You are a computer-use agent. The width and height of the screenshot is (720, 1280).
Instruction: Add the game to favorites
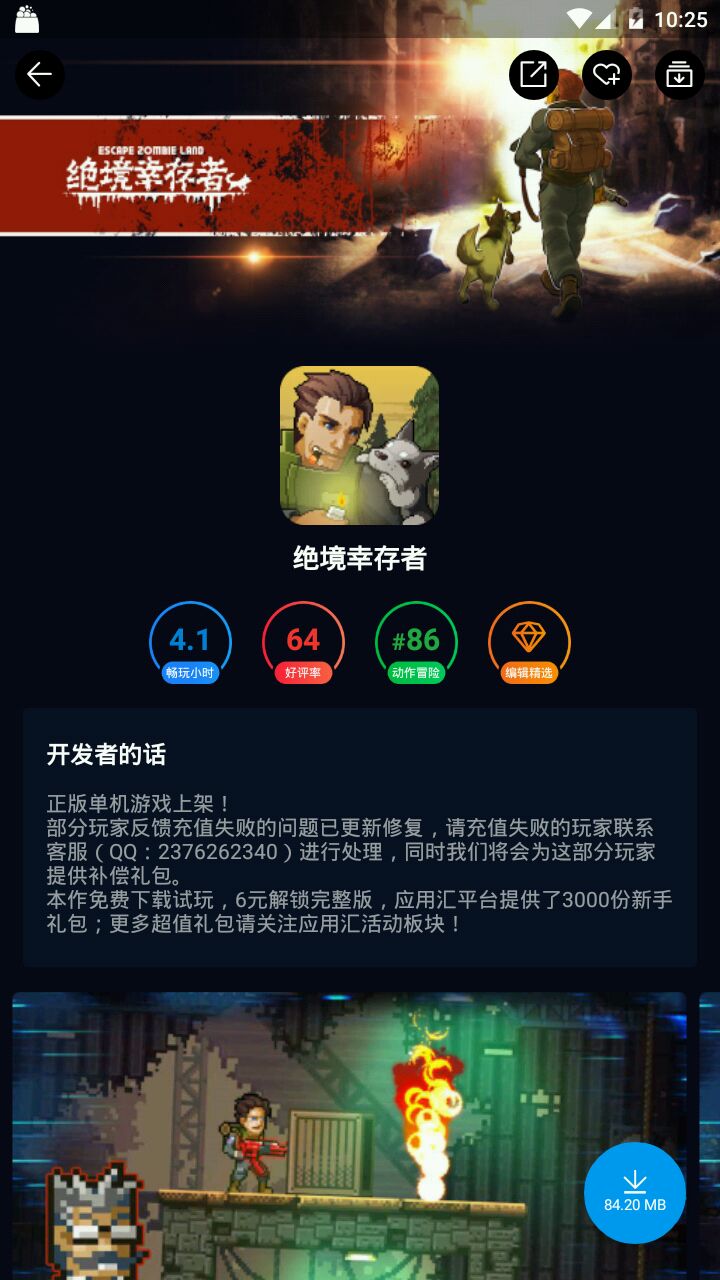click(606, 74)
